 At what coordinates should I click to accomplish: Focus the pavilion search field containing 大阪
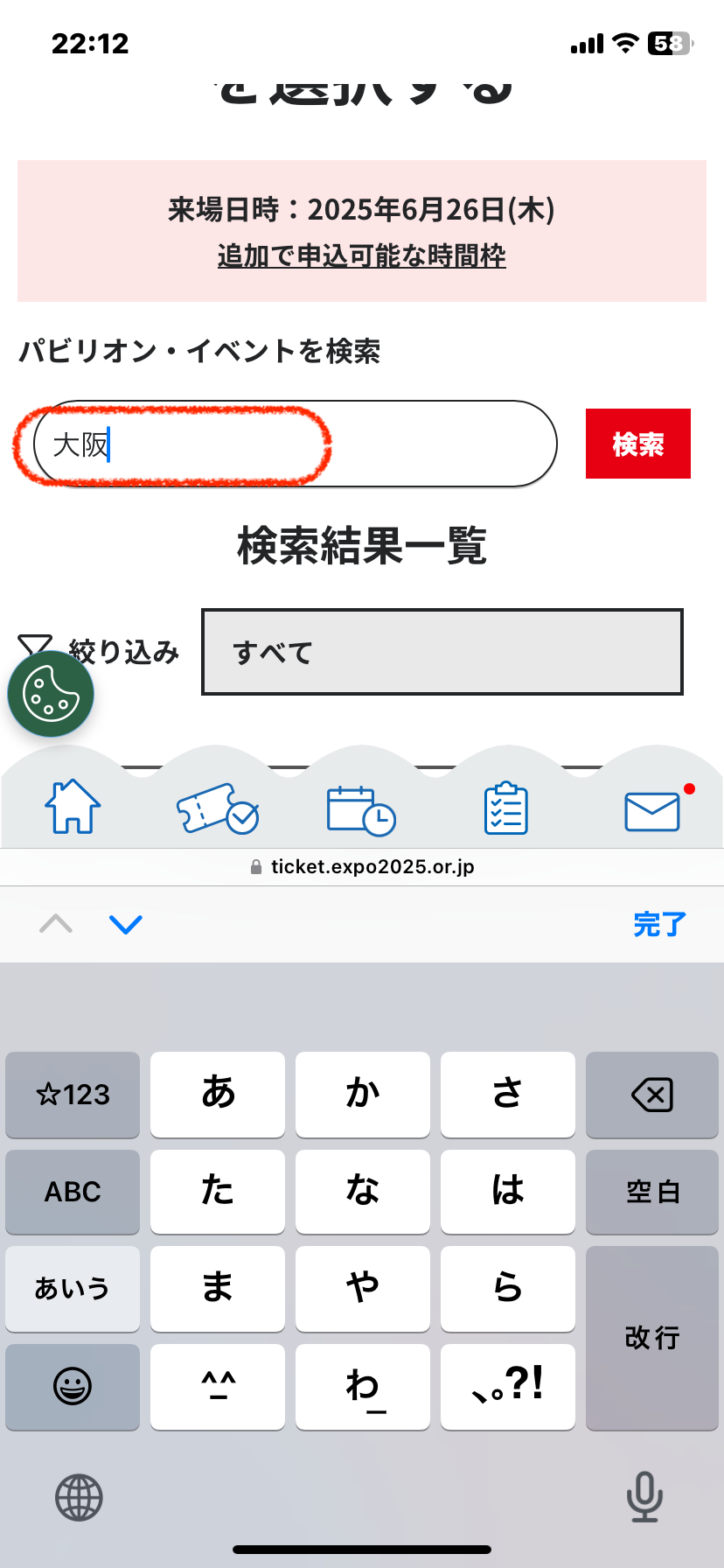click(x=295, y=444)
